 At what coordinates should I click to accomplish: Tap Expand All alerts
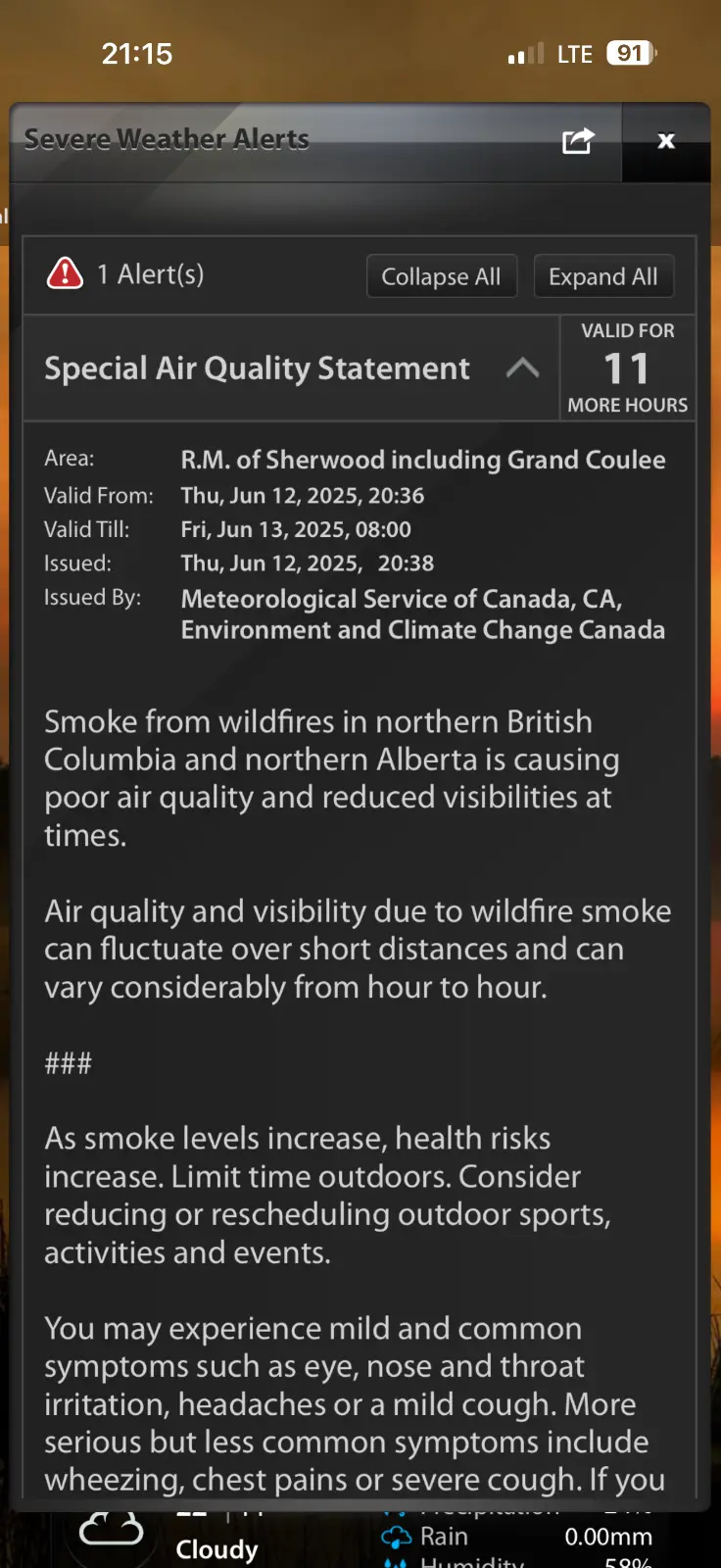(603, 276)
